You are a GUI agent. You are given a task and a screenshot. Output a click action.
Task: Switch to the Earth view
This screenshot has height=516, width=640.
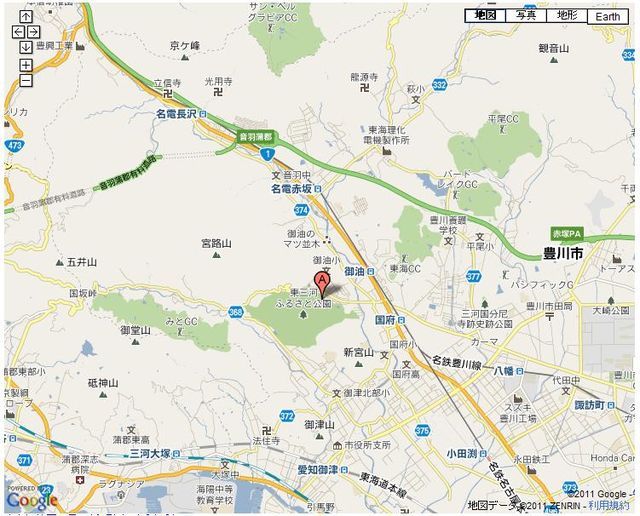609,16
